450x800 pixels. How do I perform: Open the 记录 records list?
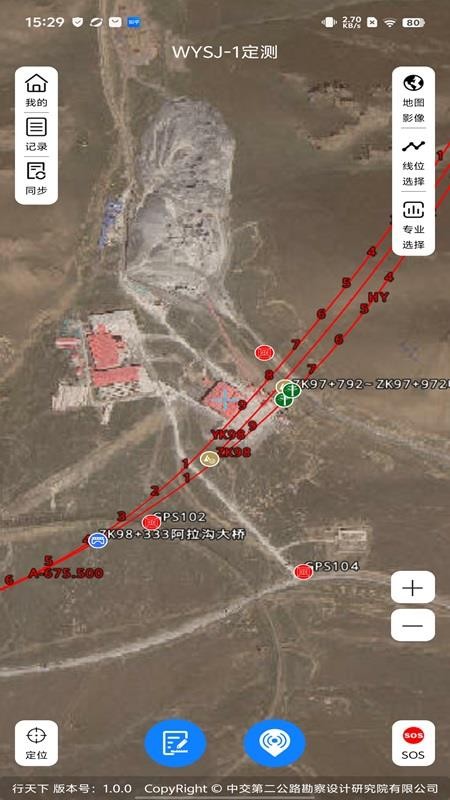pyautogui.click(x=36, y=134)
